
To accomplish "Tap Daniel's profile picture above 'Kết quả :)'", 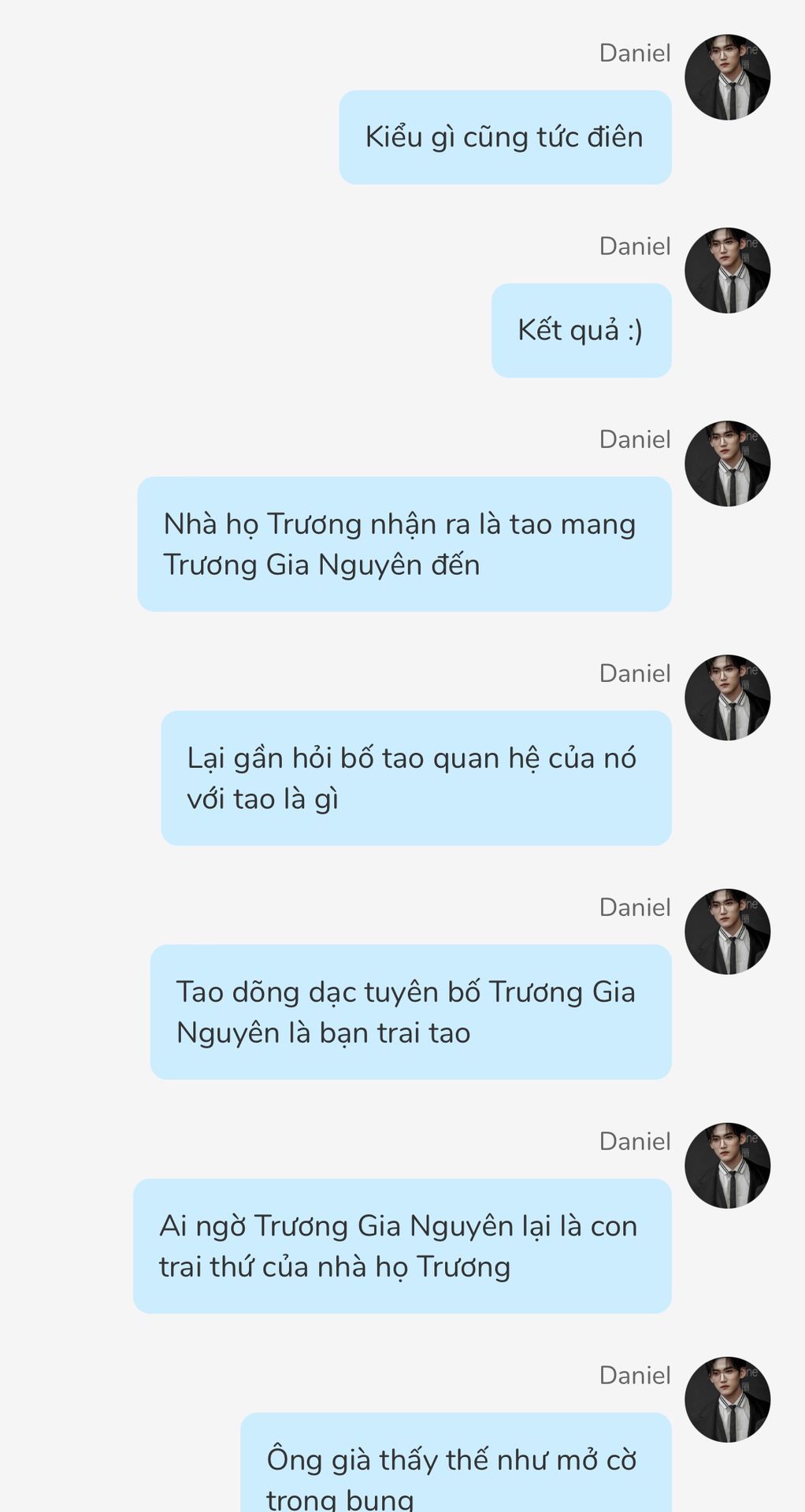I will tap(727, 270).
